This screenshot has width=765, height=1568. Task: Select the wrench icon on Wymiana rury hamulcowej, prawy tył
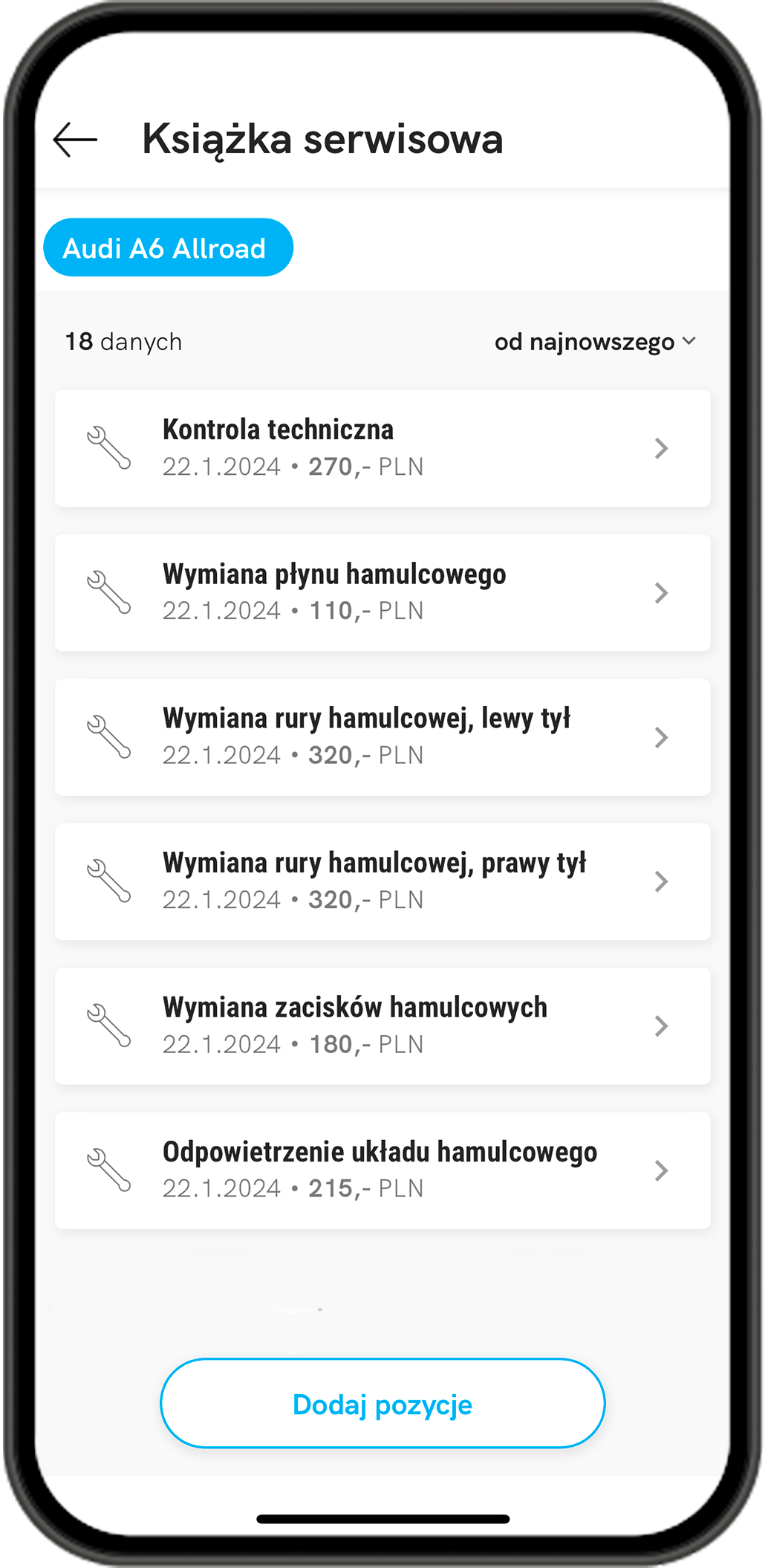pyautogui.click(x=108, y=881)
